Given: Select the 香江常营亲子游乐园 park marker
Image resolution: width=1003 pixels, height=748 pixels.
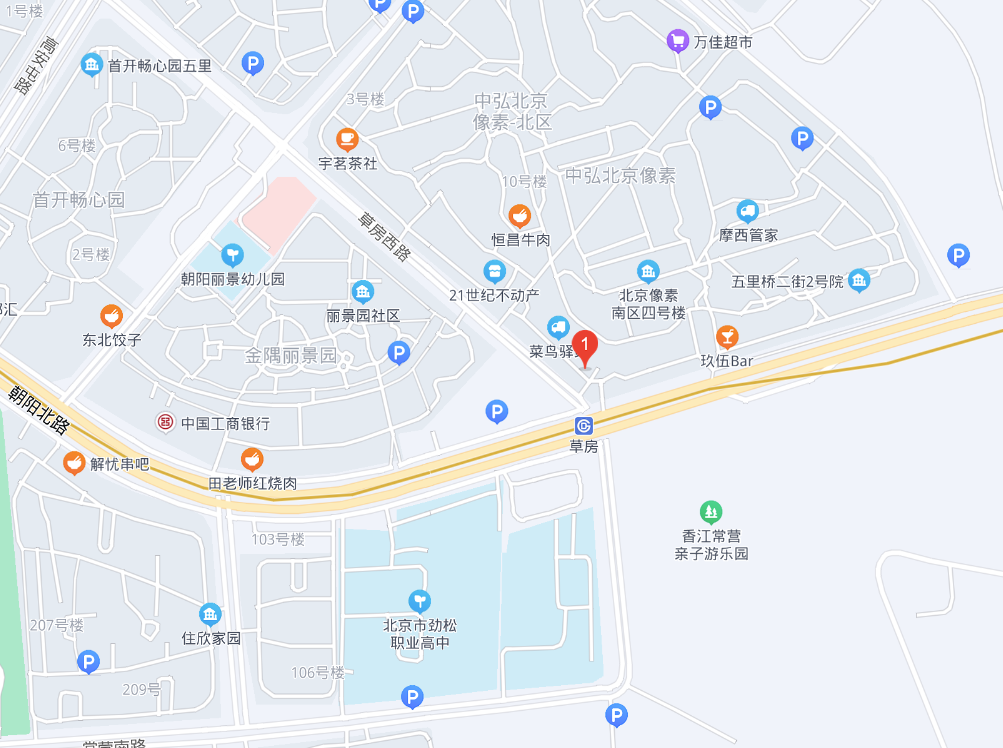Looking at the screenshot, I should [x=710, y=512].
